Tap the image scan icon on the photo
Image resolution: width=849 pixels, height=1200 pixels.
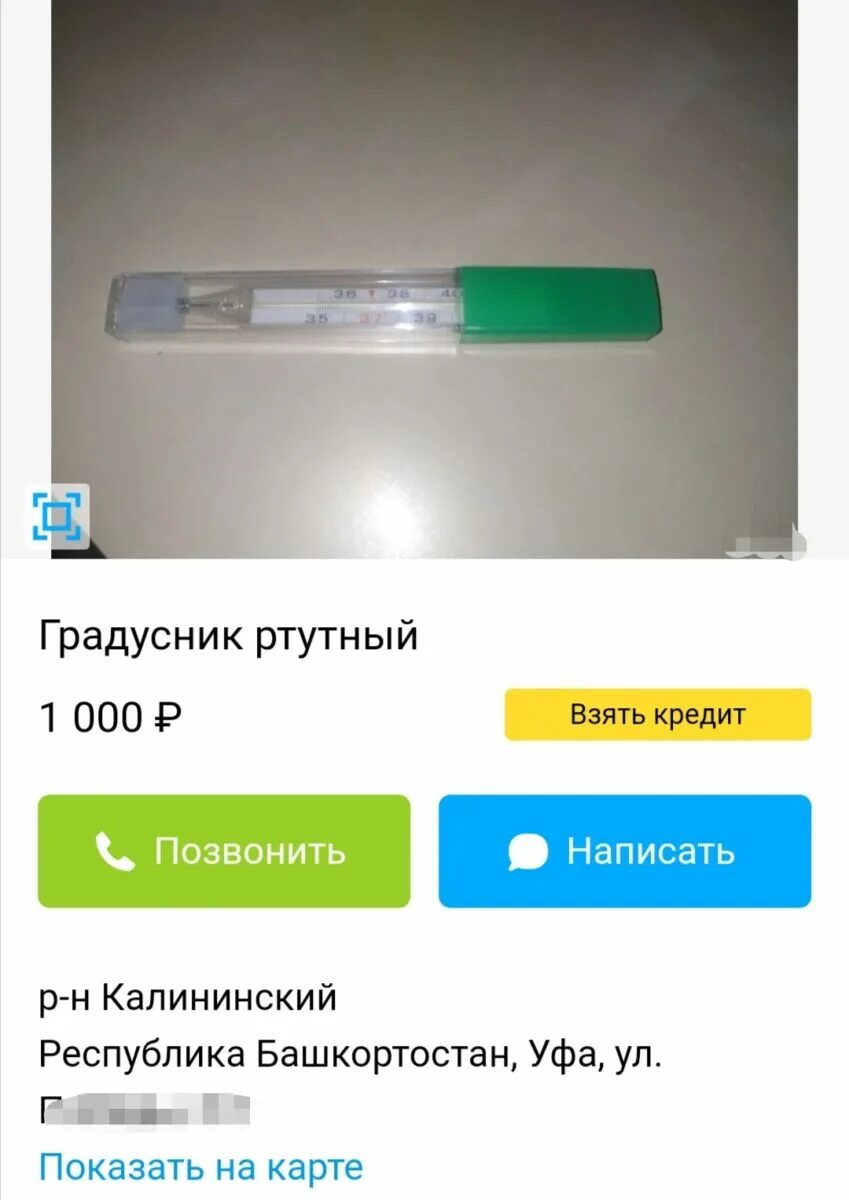coord(58,516)
